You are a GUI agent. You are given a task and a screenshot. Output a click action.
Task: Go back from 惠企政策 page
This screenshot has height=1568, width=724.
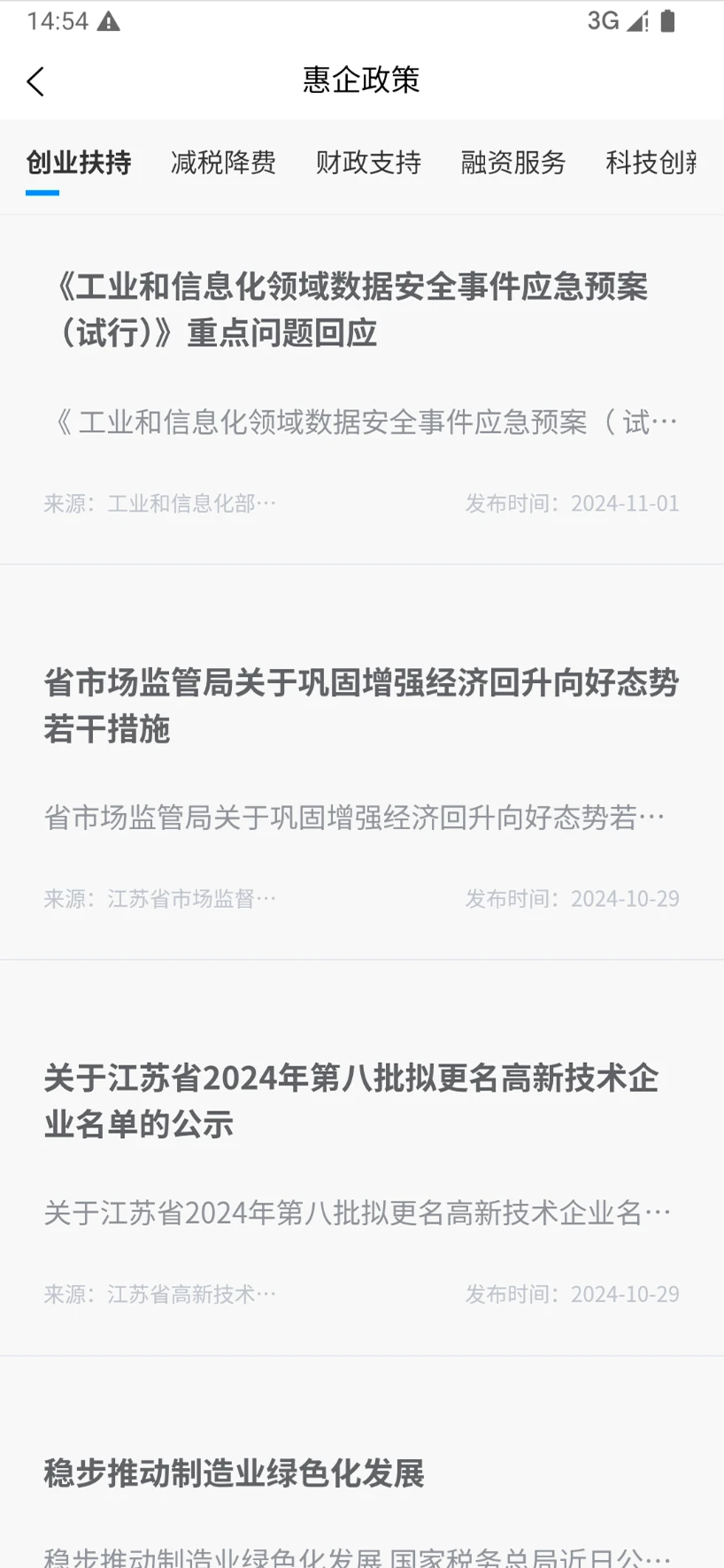(x=35, y=81)
